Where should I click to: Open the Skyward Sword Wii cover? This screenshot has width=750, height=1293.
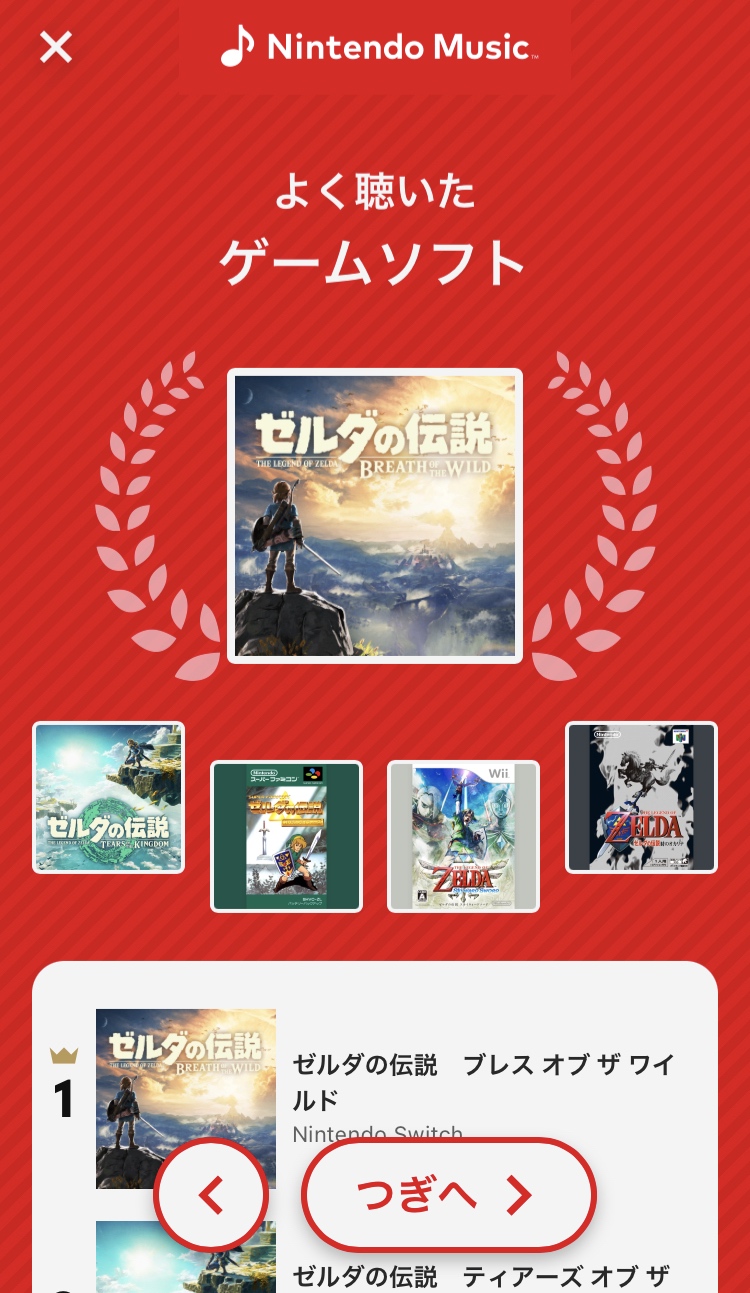pos(464,837)
